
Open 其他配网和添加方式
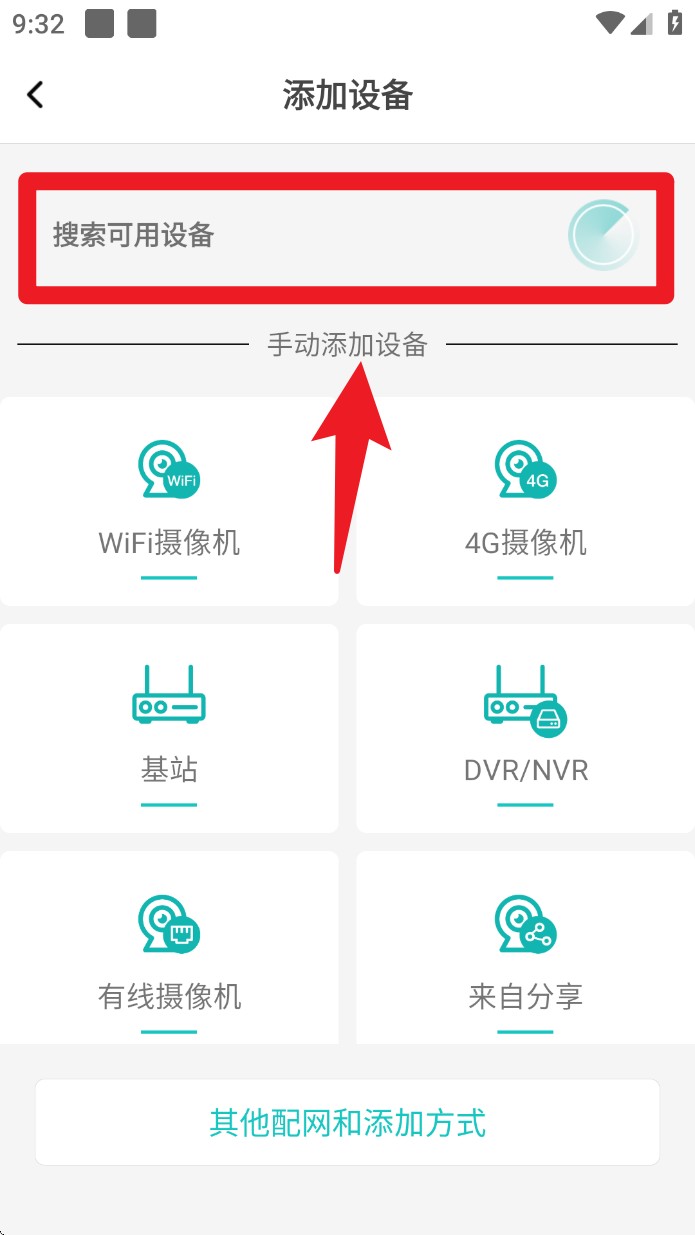pyautogui.click(x=347, y=1122)
